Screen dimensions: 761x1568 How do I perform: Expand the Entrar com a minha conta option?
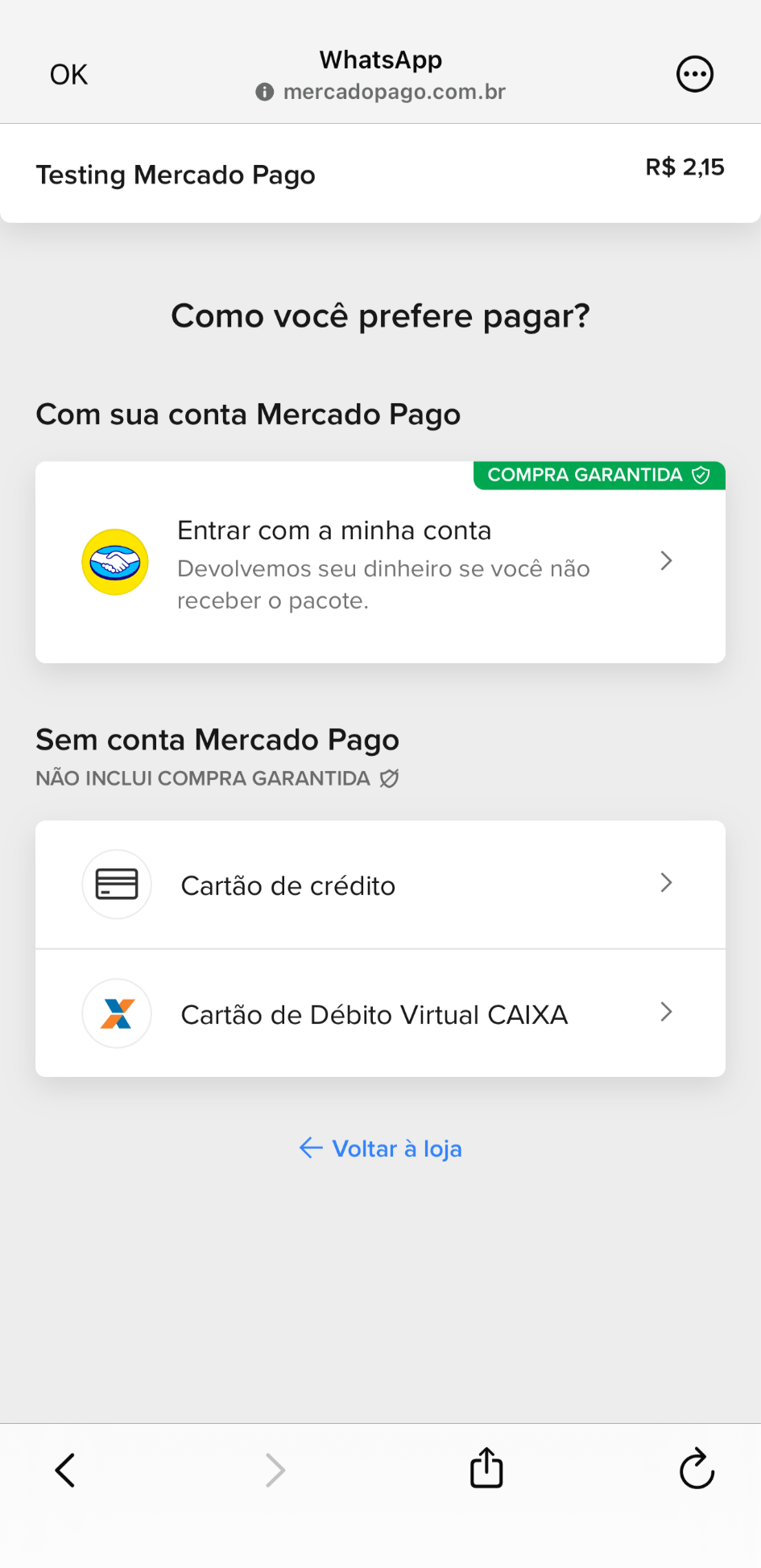[380, 562]
